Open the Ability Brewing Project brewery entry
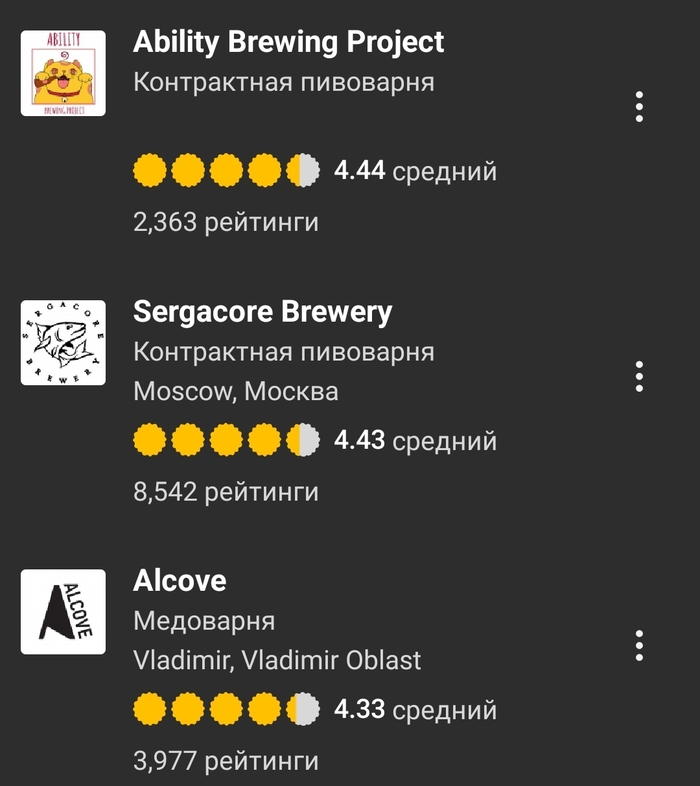 pos(288,43)
